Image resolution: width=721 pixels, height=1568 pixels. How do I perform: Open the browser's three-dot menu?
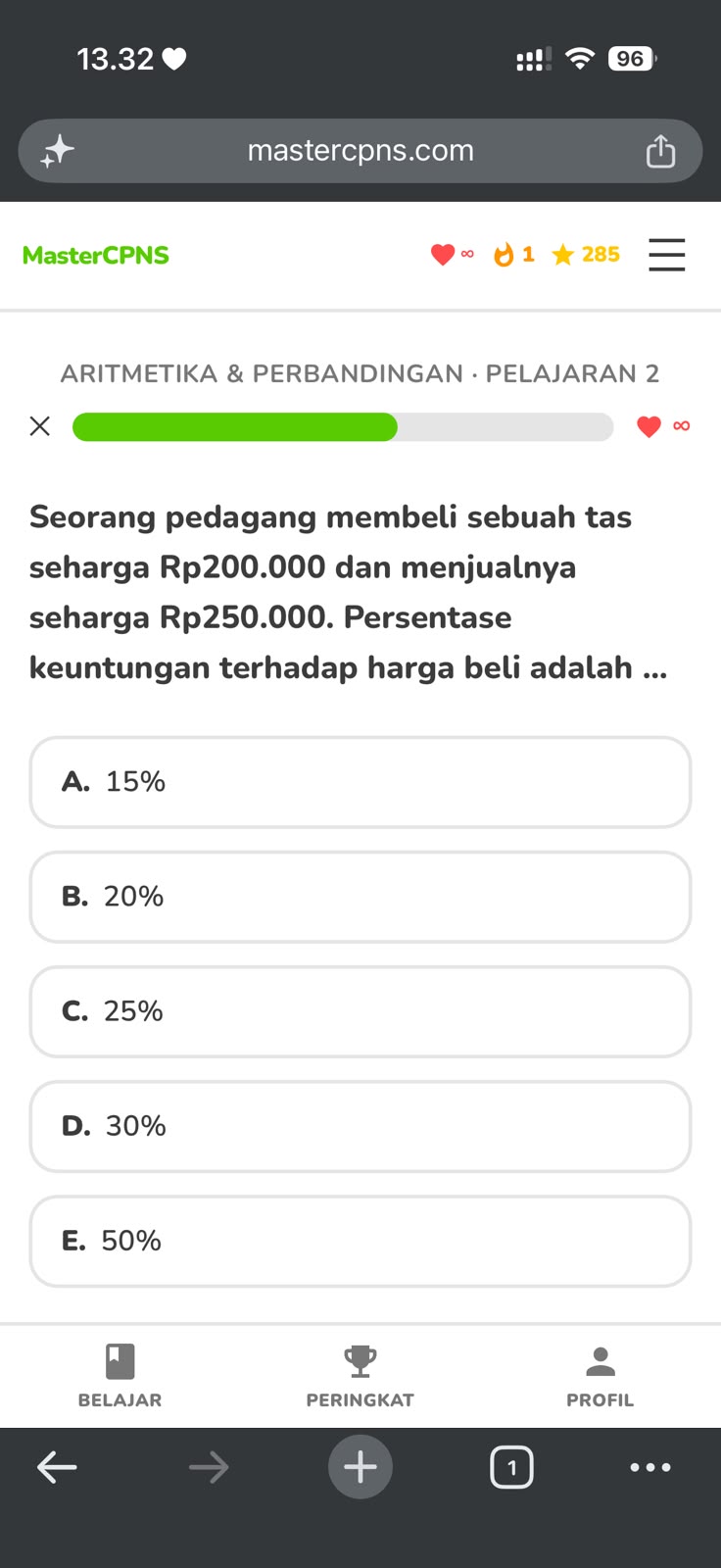(650, 1467)
